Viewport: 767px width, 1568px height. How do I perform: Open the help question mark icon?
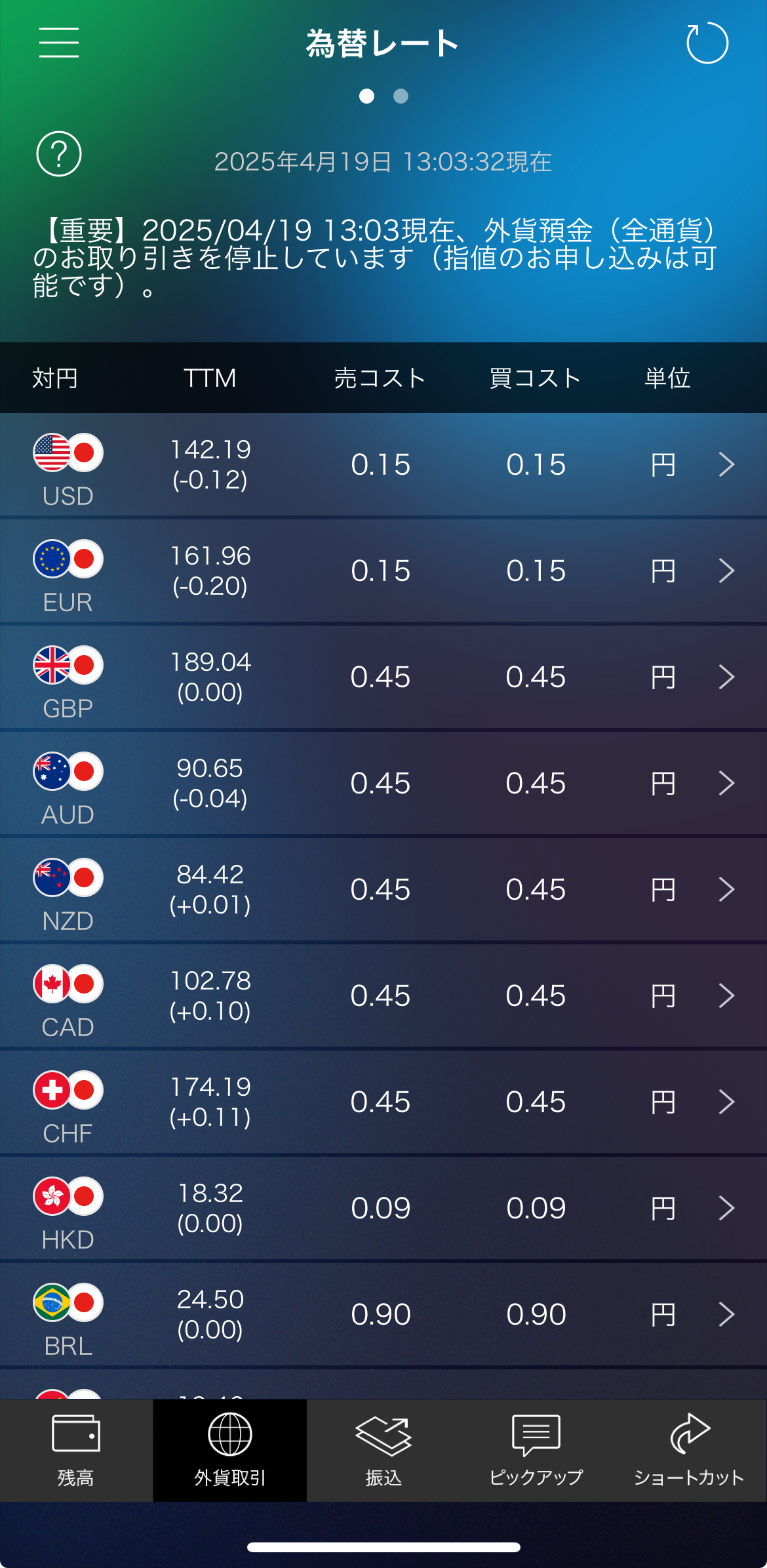[x=59, y=154]
